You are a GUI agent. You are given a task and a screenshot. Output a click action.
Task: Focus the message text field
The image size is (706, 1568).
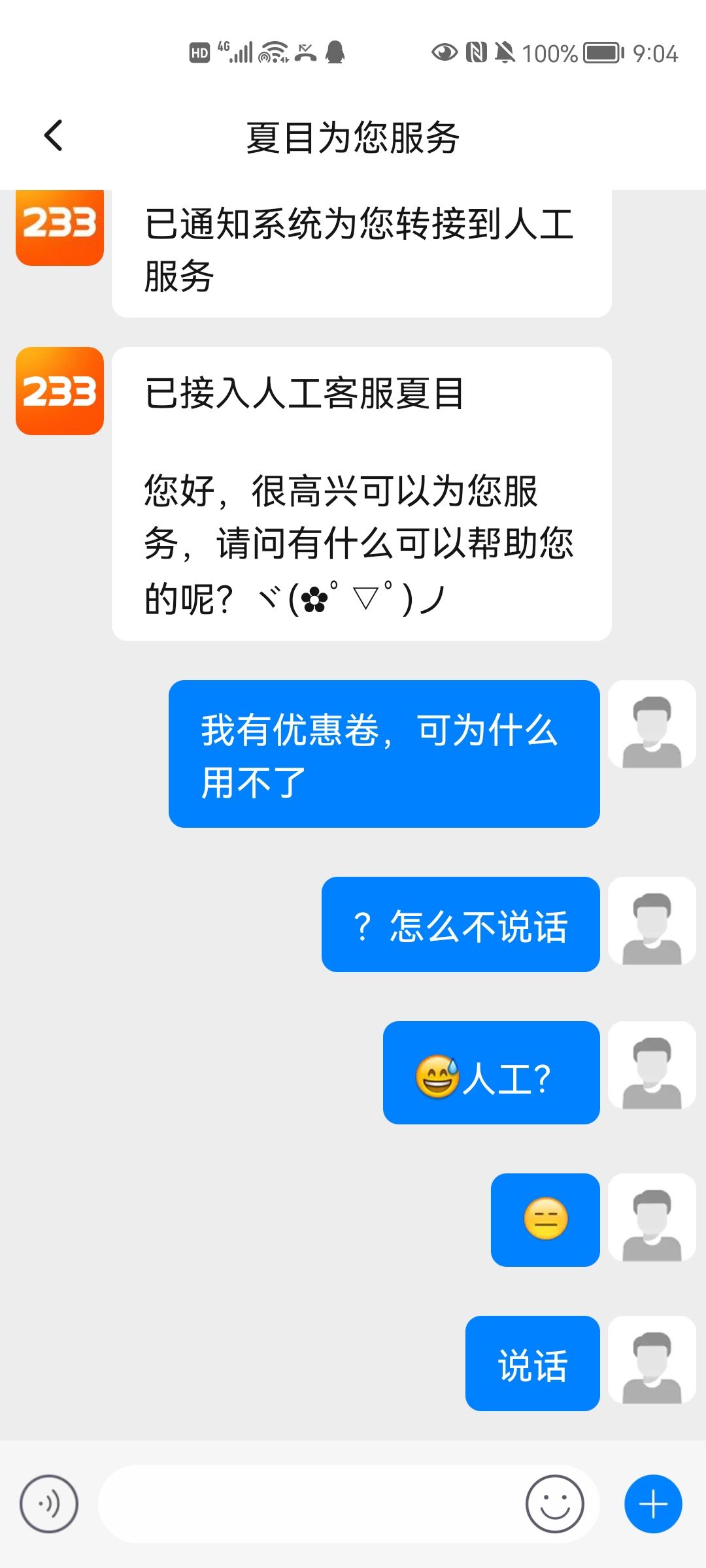[311, 1504]
